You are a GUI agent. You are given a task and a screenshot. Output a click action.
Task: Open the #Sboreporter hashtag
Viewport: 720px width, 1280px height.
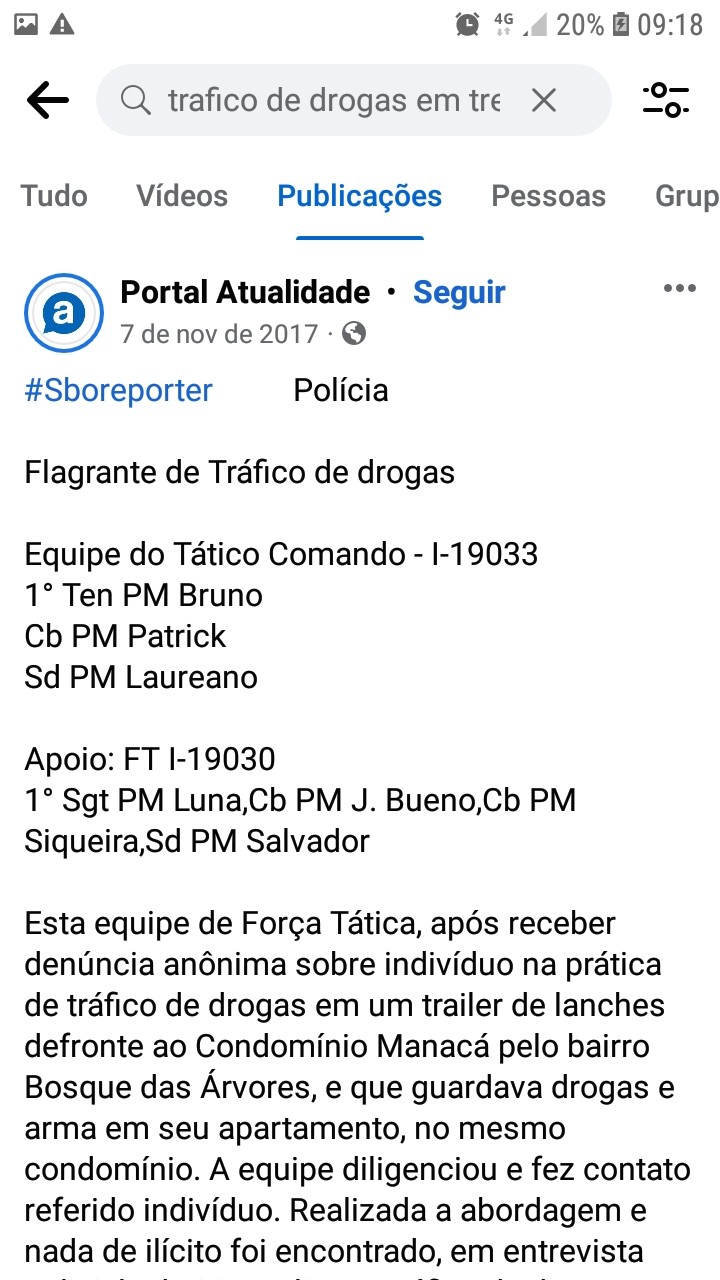coord(118,390)
